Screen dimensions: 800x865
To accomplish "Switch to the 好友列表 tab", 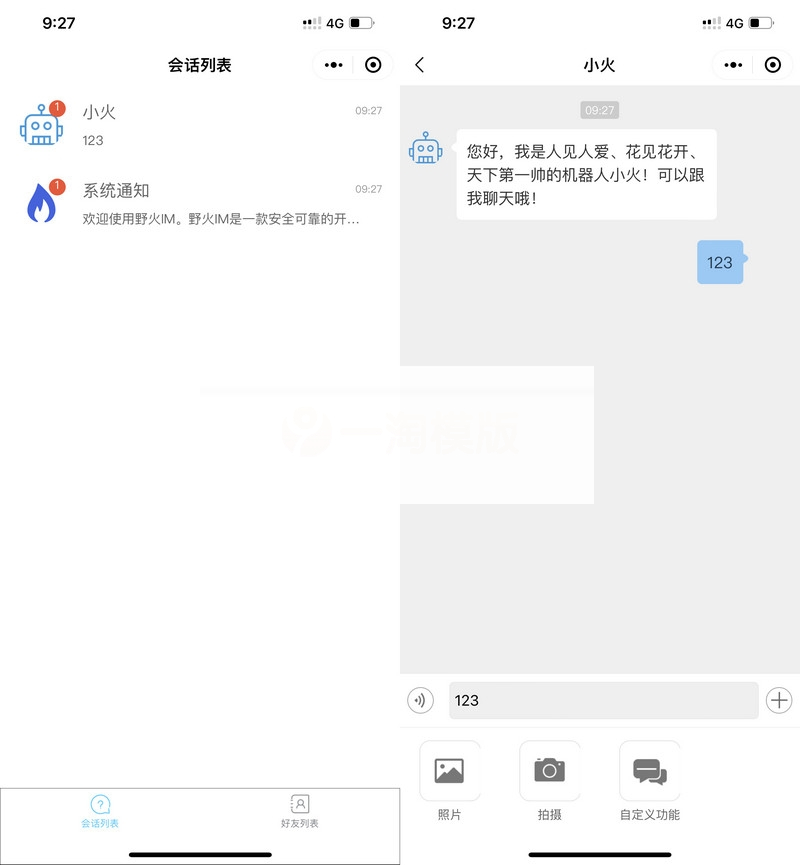I will (300, 811).
